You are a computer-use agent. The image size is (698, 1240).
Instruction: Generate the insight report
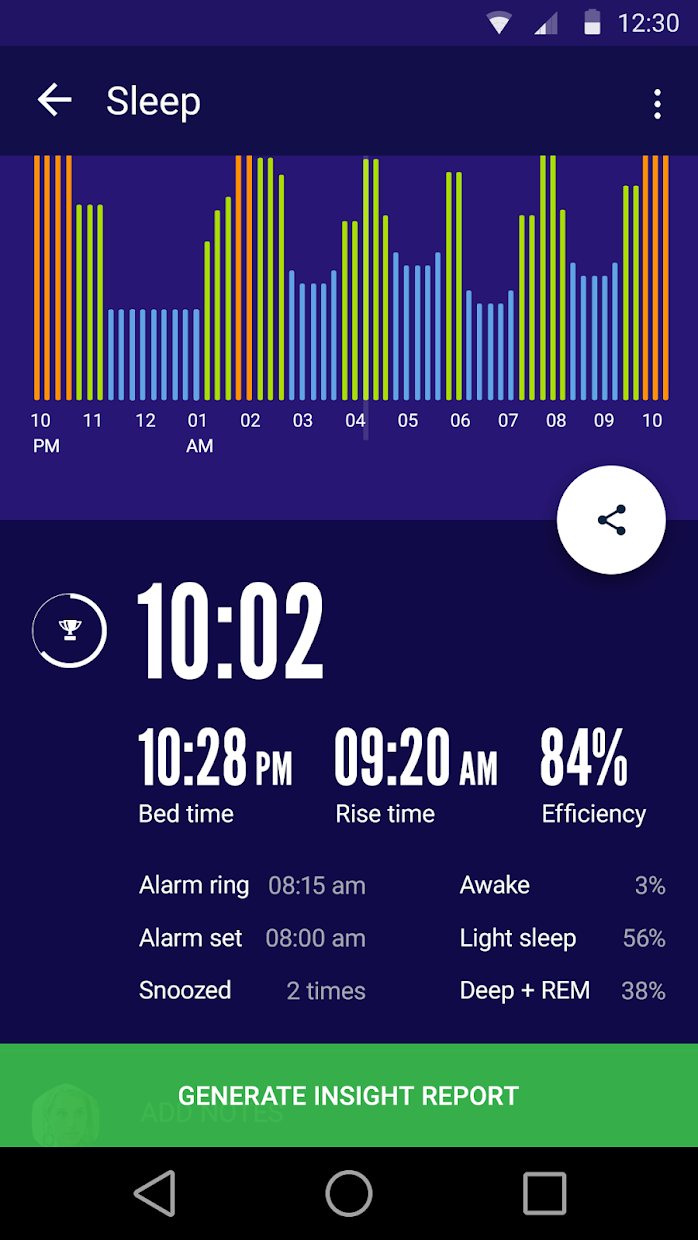click(x=349, y=1095)
